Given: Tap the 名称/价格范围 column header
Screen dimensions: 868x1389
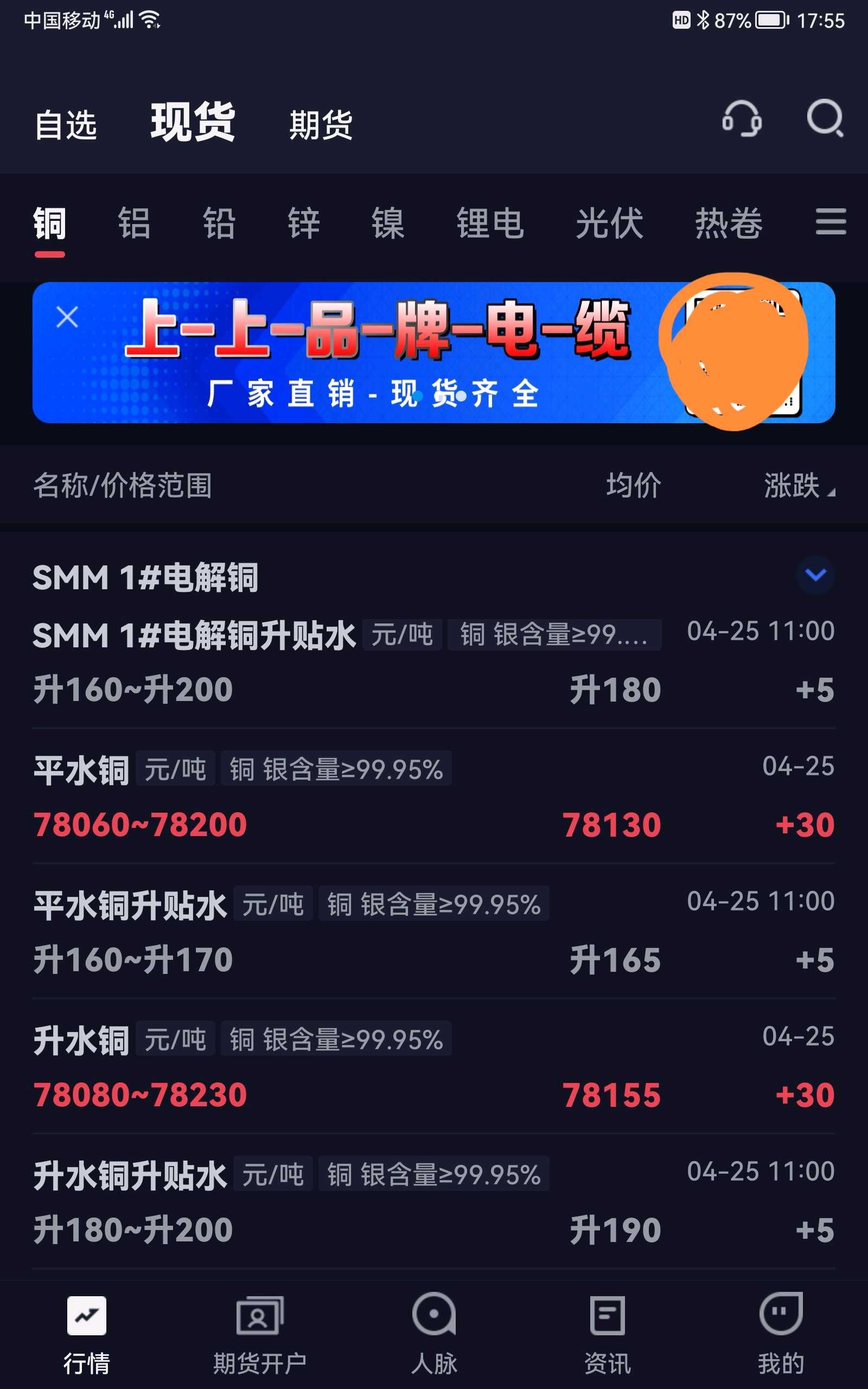Looking at the screenshot, I should click(122, 485).
